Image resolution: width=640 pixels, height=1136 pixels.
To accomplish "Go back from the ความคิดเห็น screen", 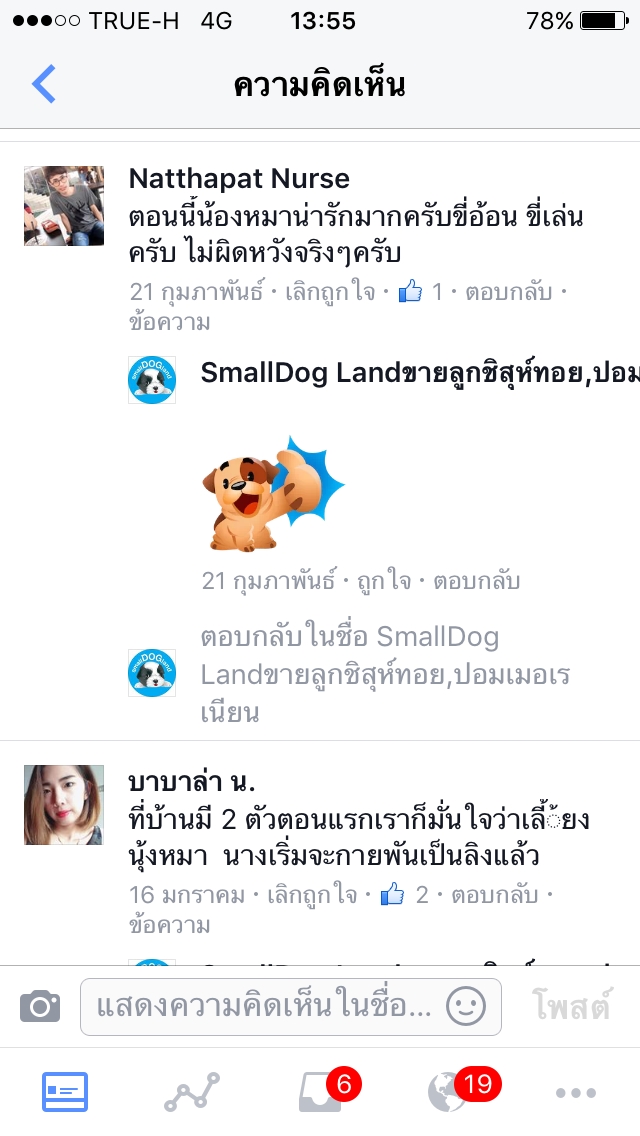I will (43, 84).
